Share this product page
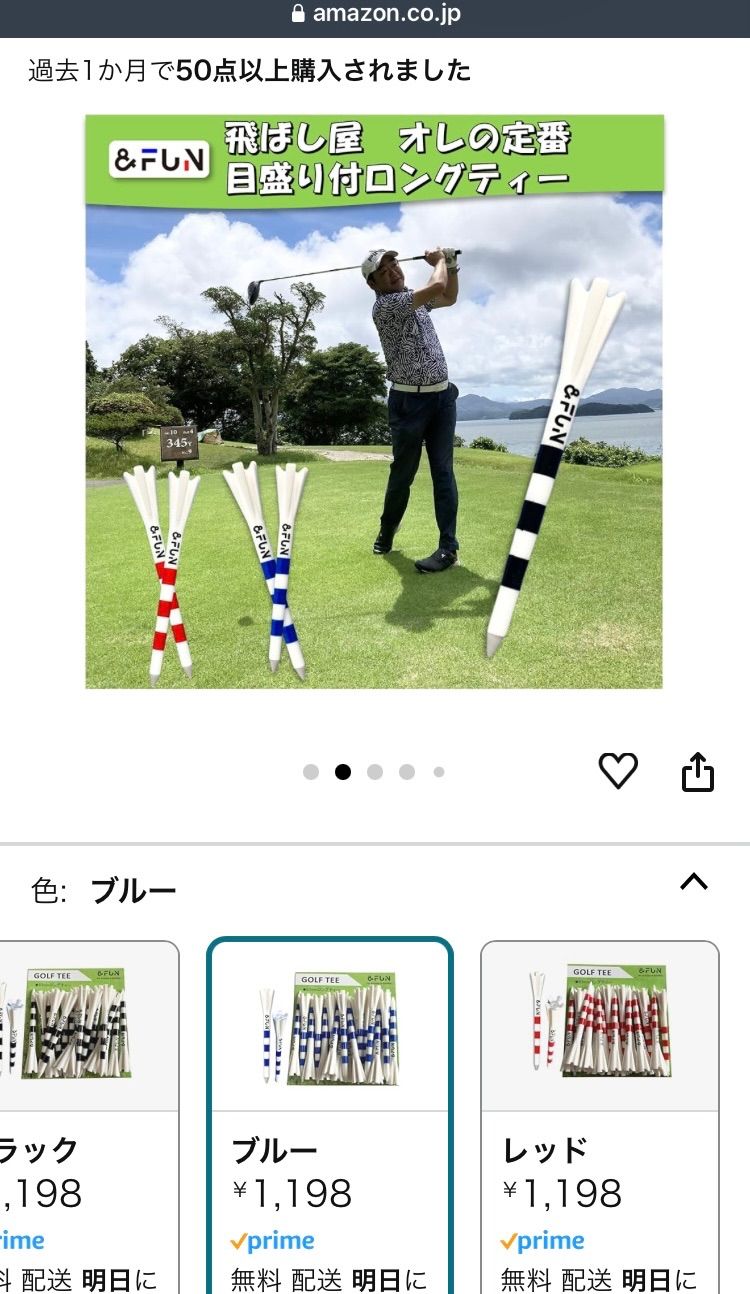 tap(697, 772)
